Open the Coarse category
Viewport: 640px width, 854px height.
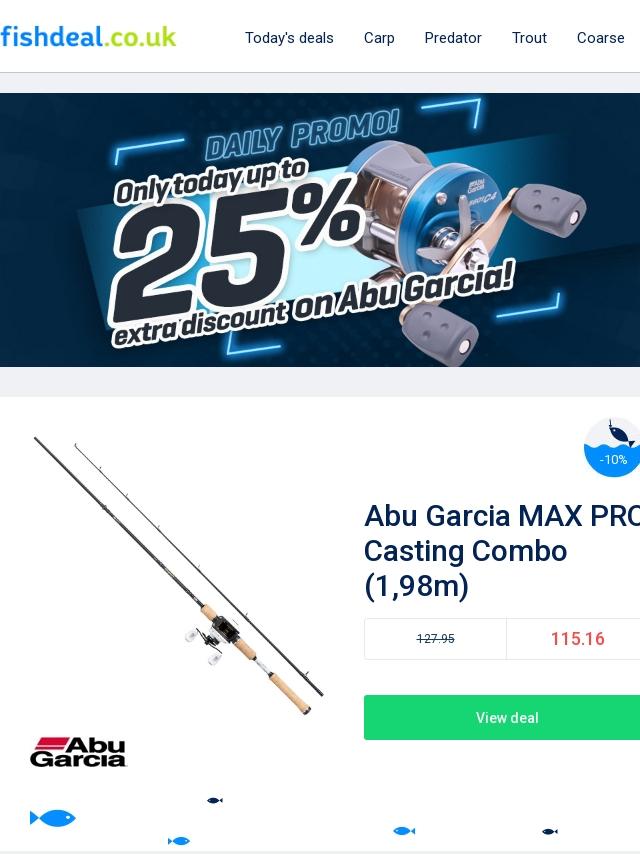pyautogui.click(x=600, y=38)
